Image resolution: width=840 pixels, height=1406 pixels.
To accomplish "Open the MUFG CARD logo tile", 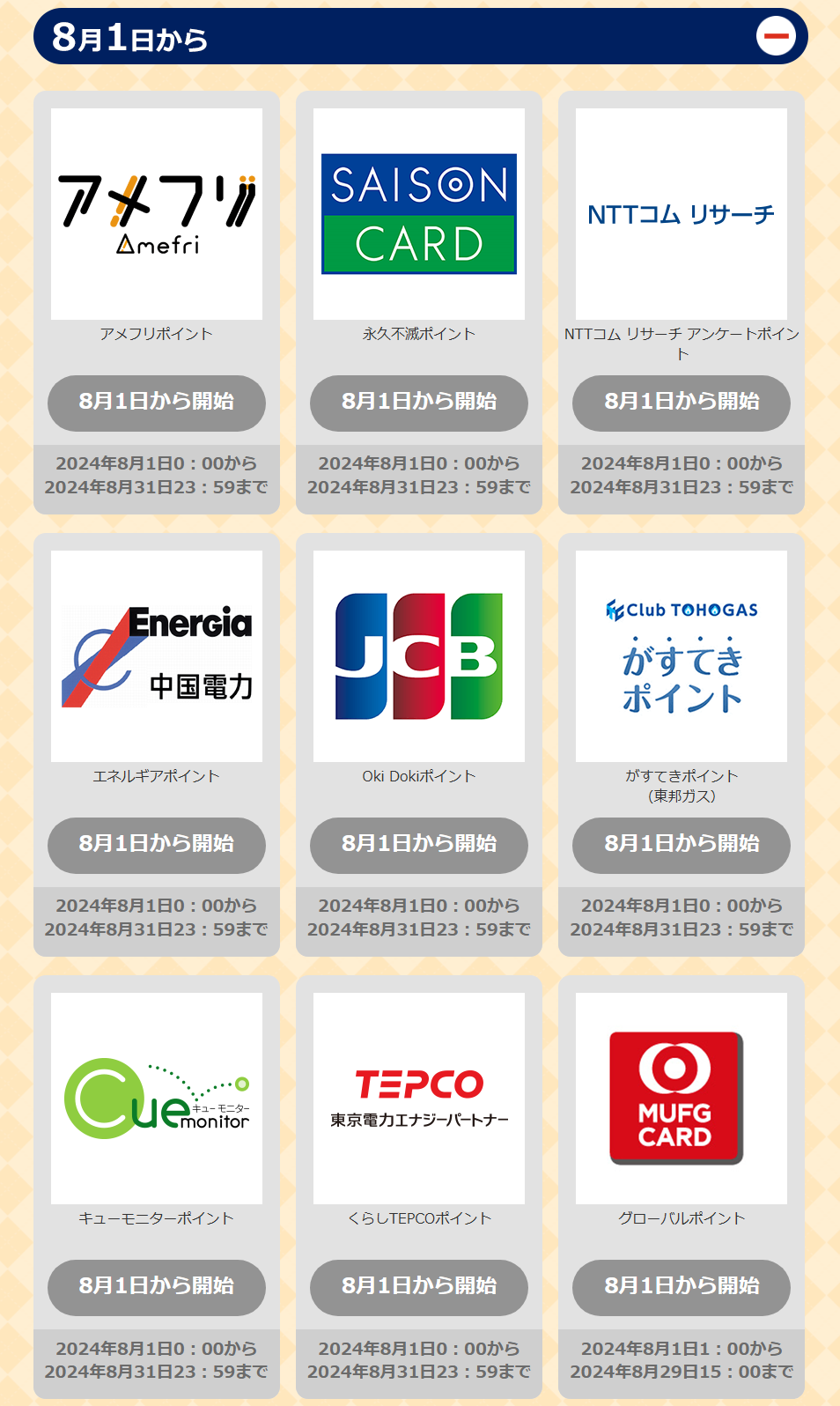I will (x=682, y=1099).
